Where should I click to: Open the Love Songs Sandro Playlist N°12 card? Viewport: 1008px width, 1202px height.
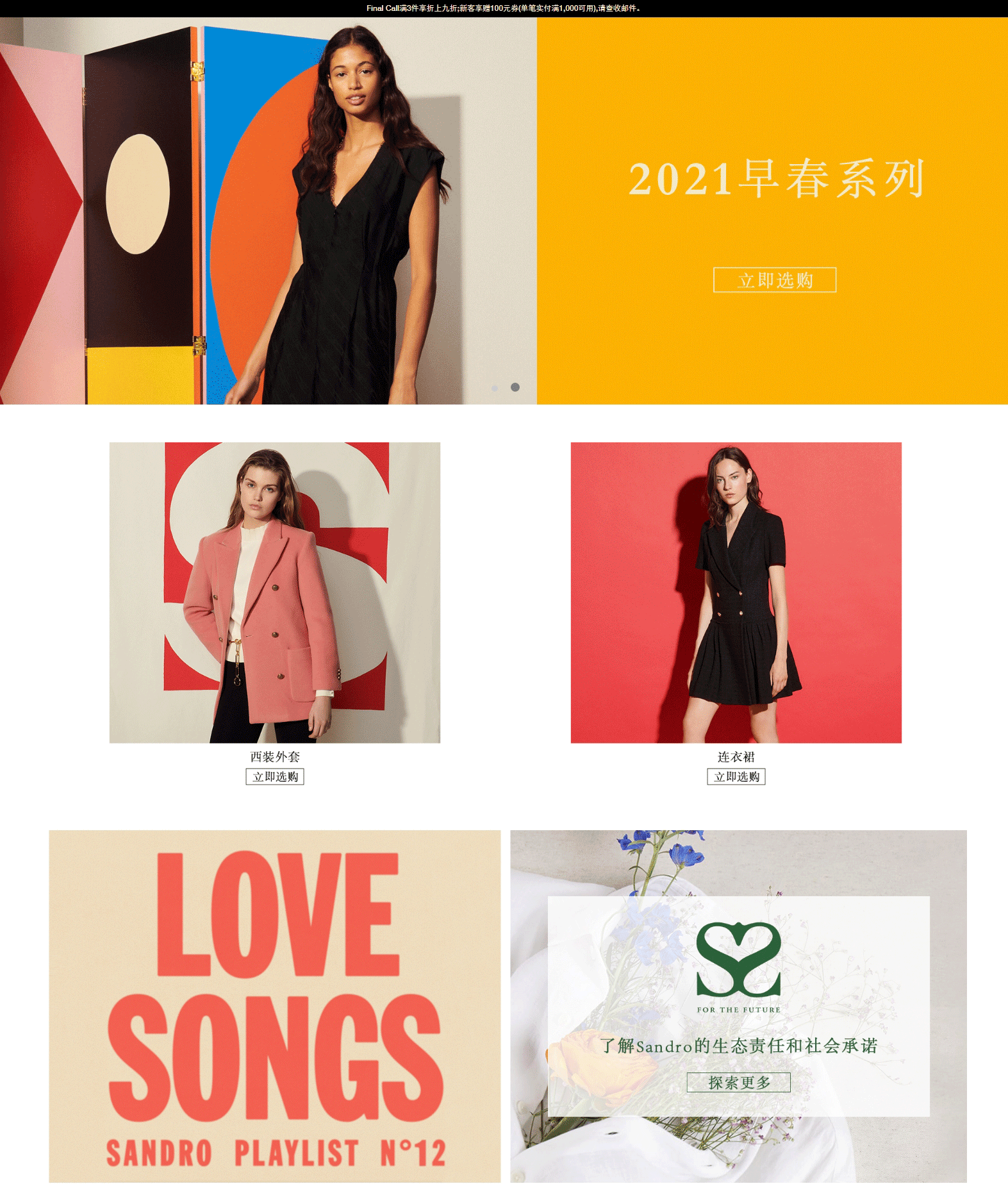[274, 1006]
